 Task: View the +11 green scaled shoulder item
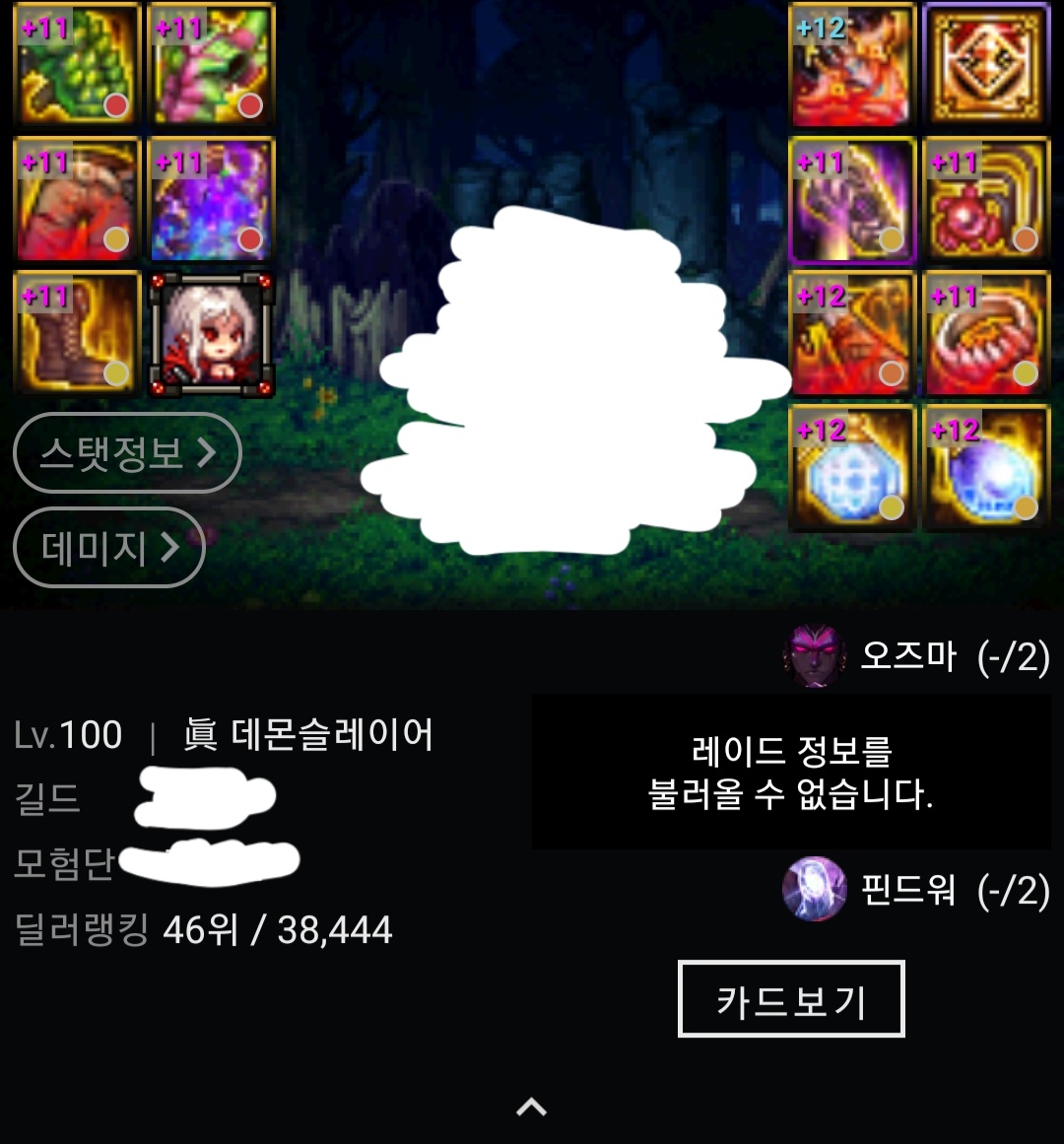77,65
